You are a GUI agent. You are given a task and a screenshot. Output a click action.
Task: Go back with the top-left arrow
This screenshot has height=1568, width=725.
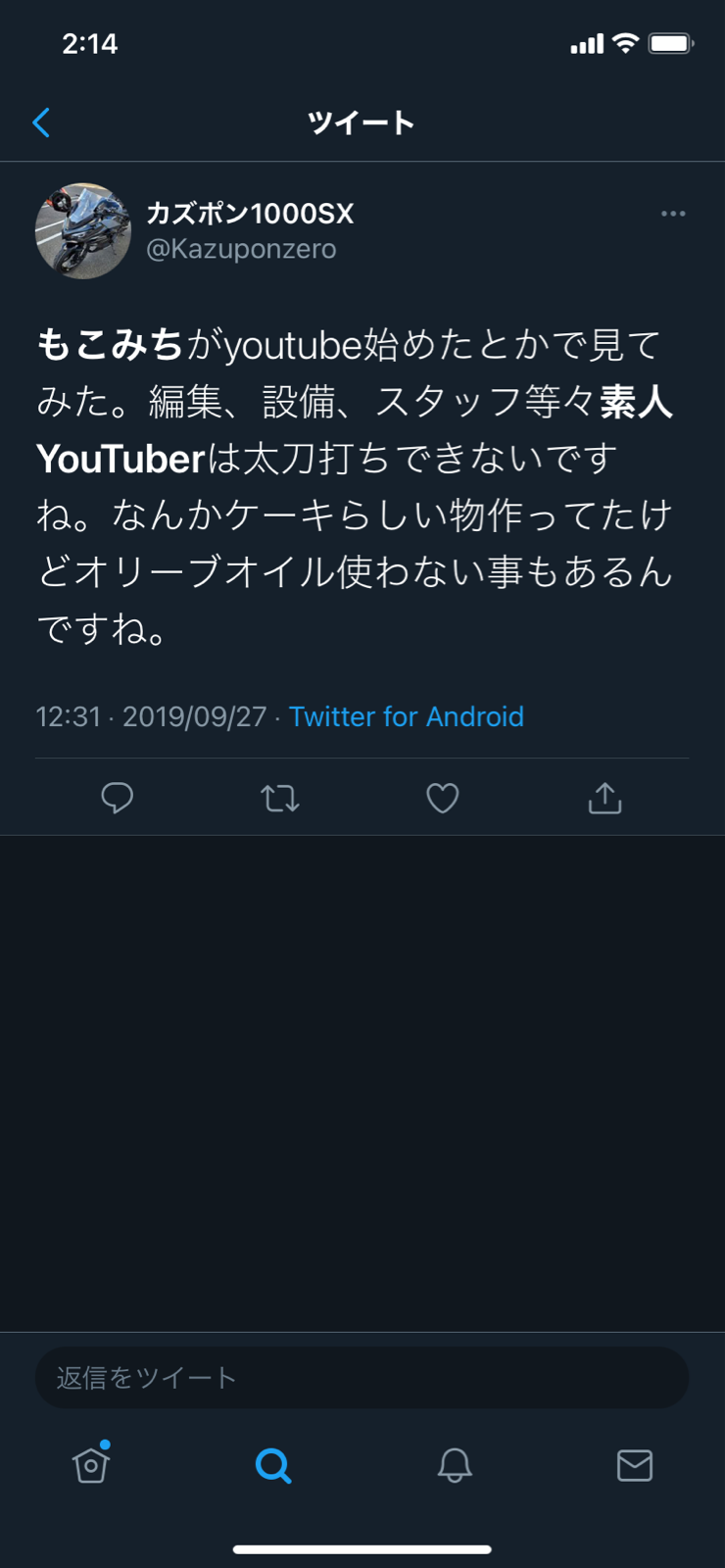click(41, 122)
